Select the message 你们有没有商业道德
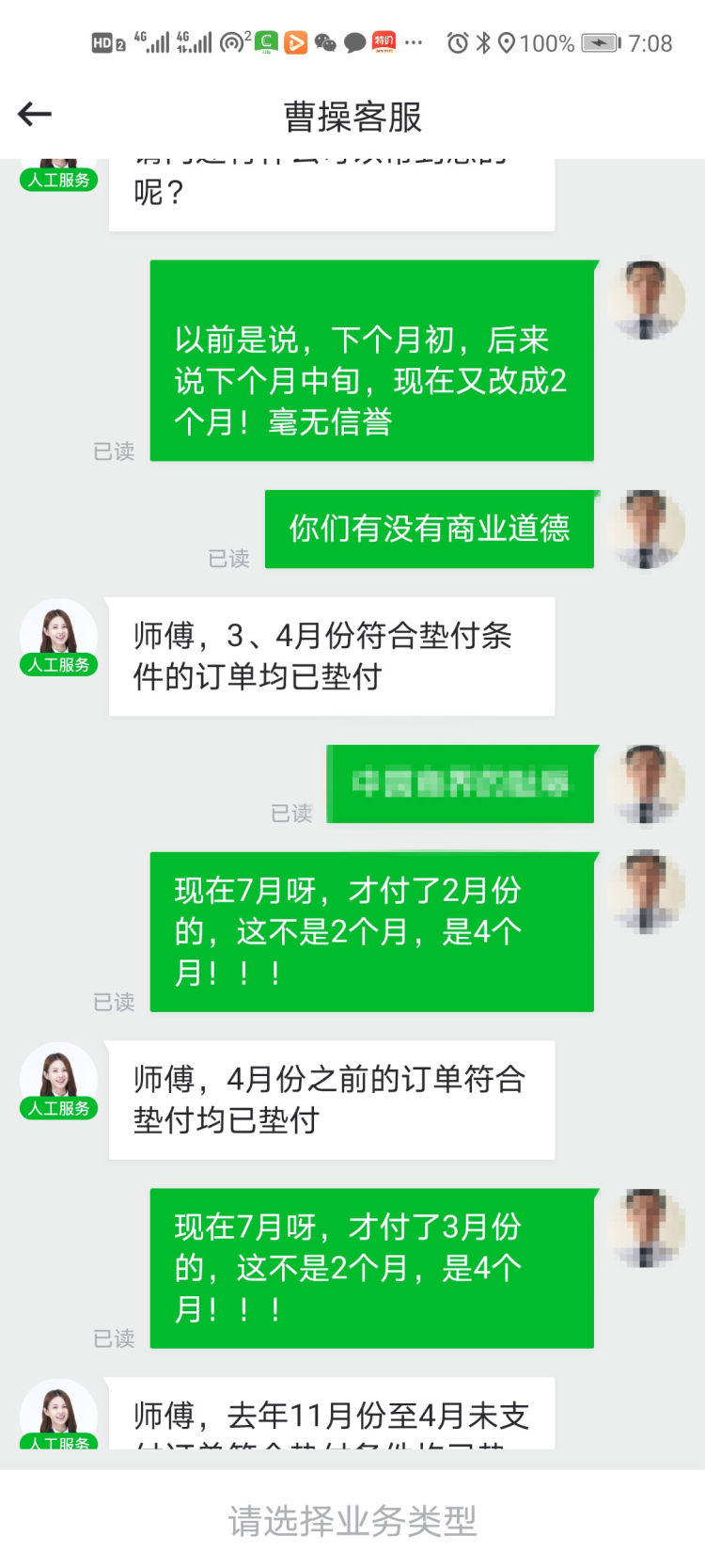Image resolution: width=705 pixels, height=1568 pixels. [430, 529]
